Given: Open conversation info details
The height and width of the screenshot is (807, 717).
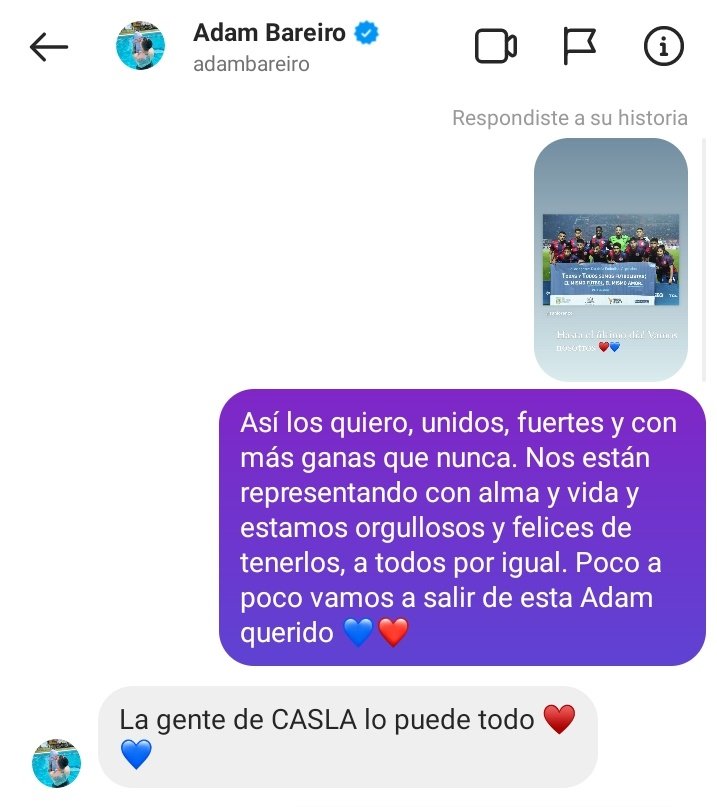Looking at the screenshot, I should pyautogui.click(x=663, y=46).
